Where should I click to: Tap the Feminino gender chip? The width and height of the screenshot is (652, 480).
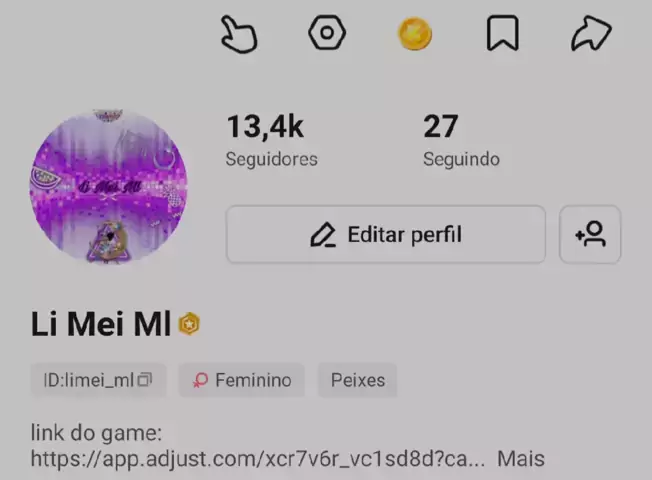tap(242, 380)
